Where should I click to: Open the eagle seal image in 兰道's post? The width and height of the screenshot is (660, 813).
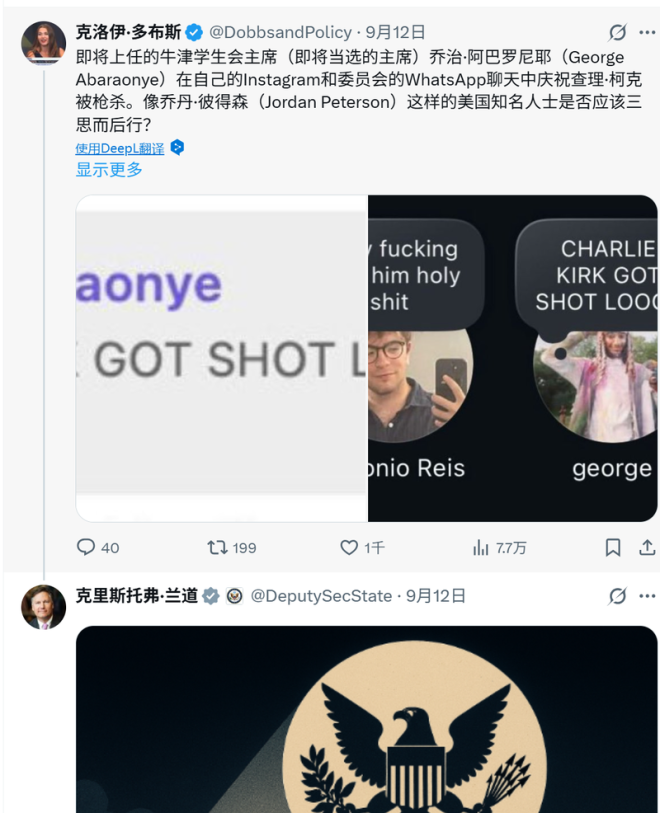(x=367, y=718)
